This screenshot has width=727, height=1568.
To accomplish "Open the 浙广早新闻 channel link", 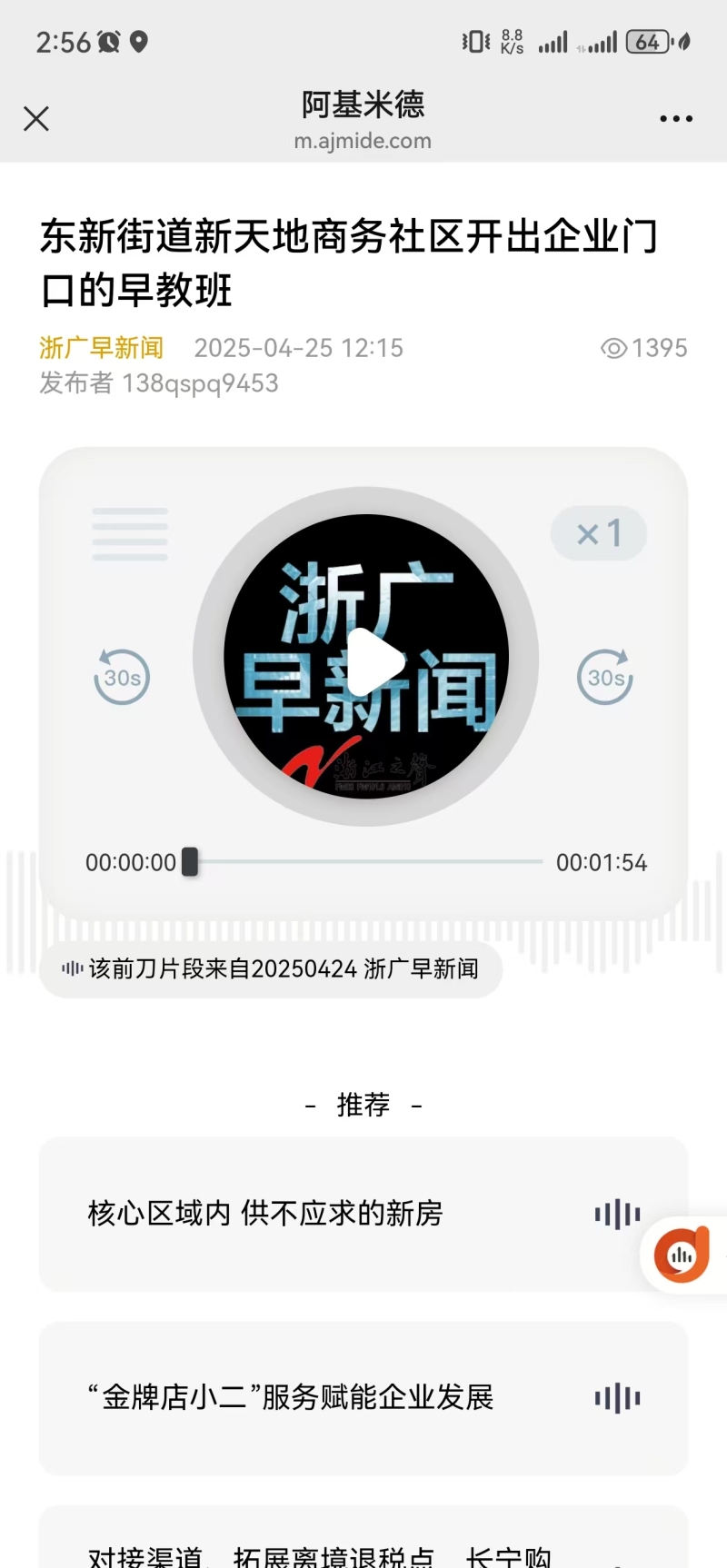I will (101, 348).
